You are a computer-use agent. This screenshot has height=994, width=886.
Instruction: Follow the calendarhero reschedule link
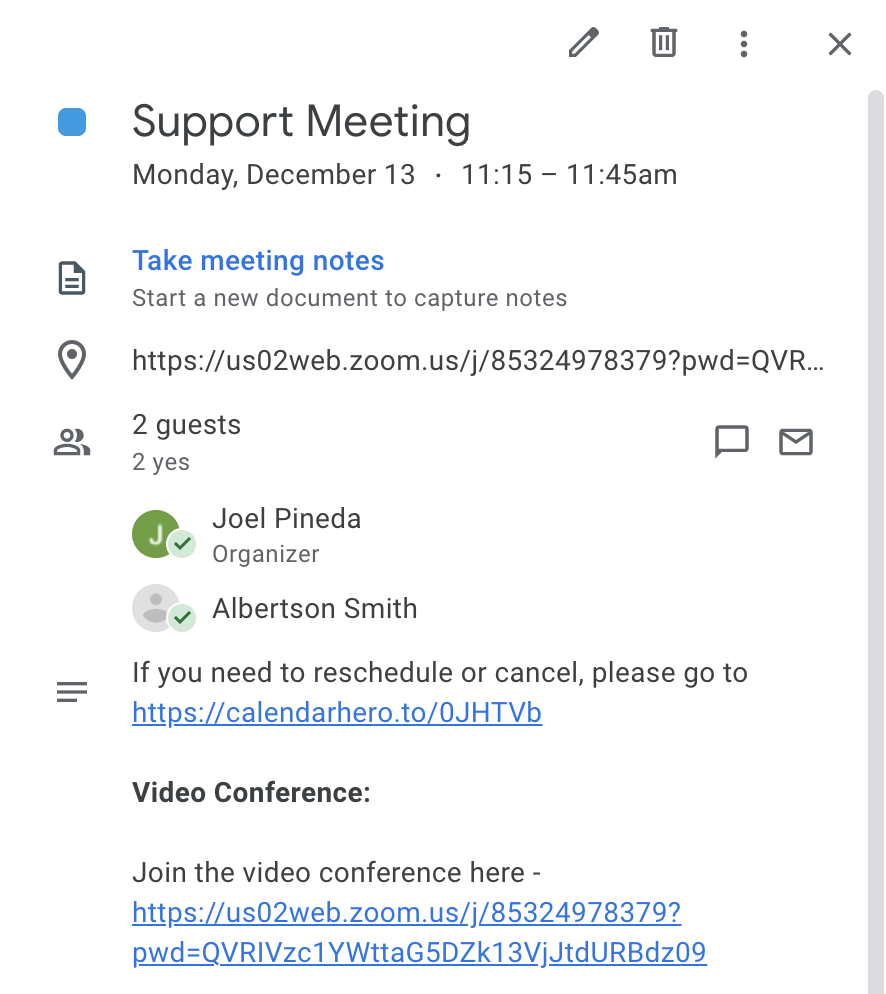point(336,712)
